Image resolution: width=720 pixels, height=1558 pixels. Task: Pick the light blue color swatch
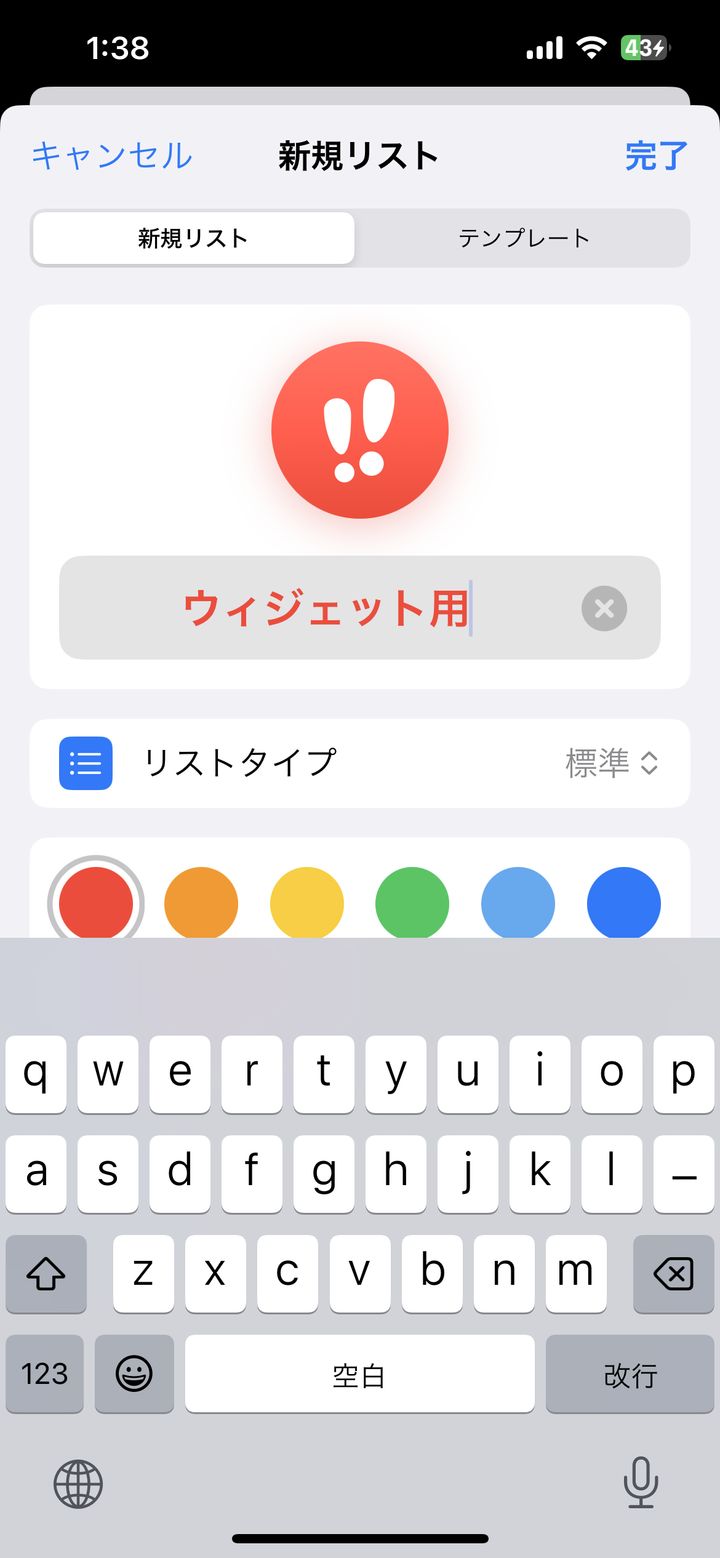tap(518, 904)
